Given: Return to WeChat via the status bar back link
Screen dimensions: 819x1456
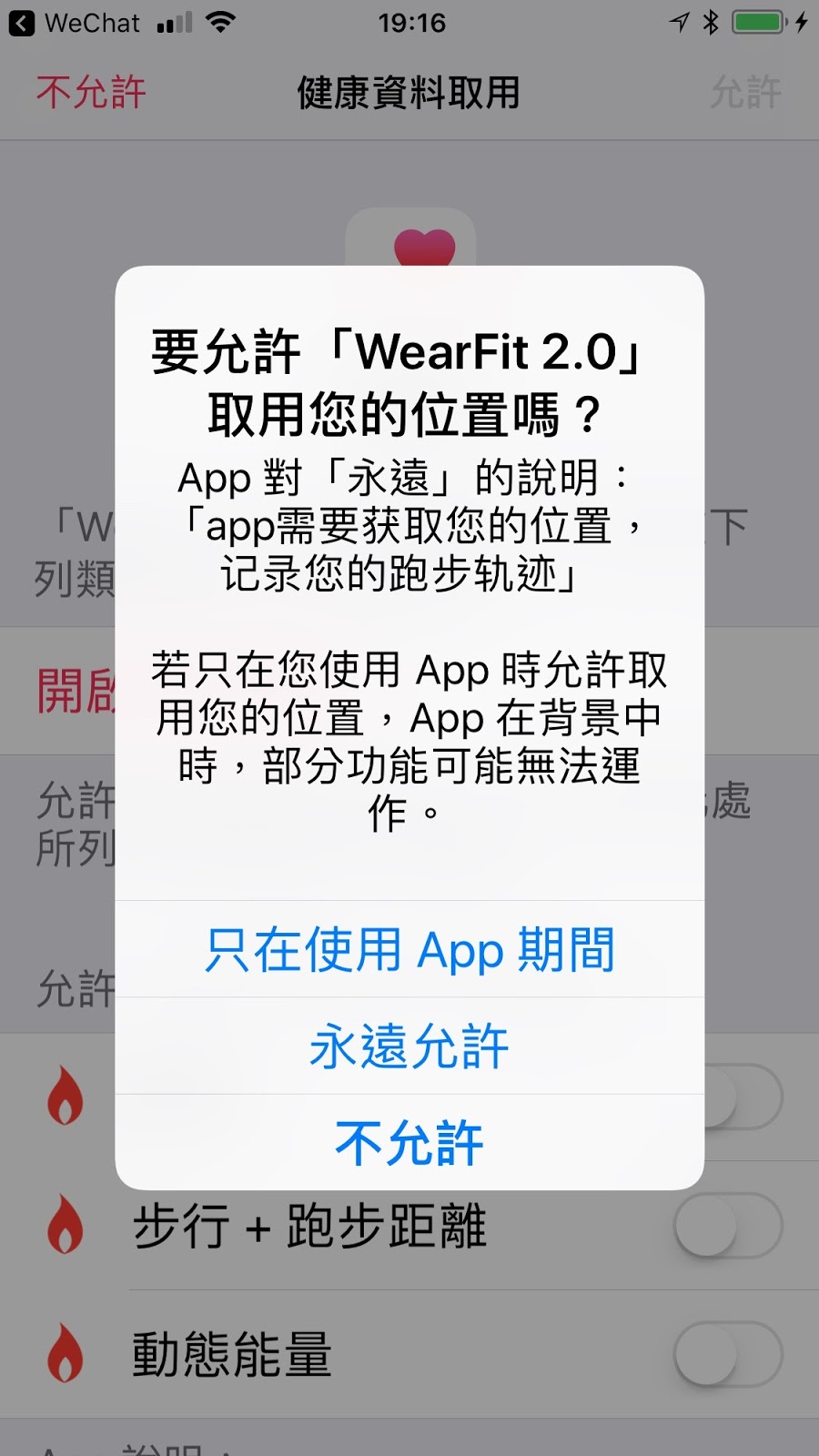Looking at the screenshot, I should [75, 23].
